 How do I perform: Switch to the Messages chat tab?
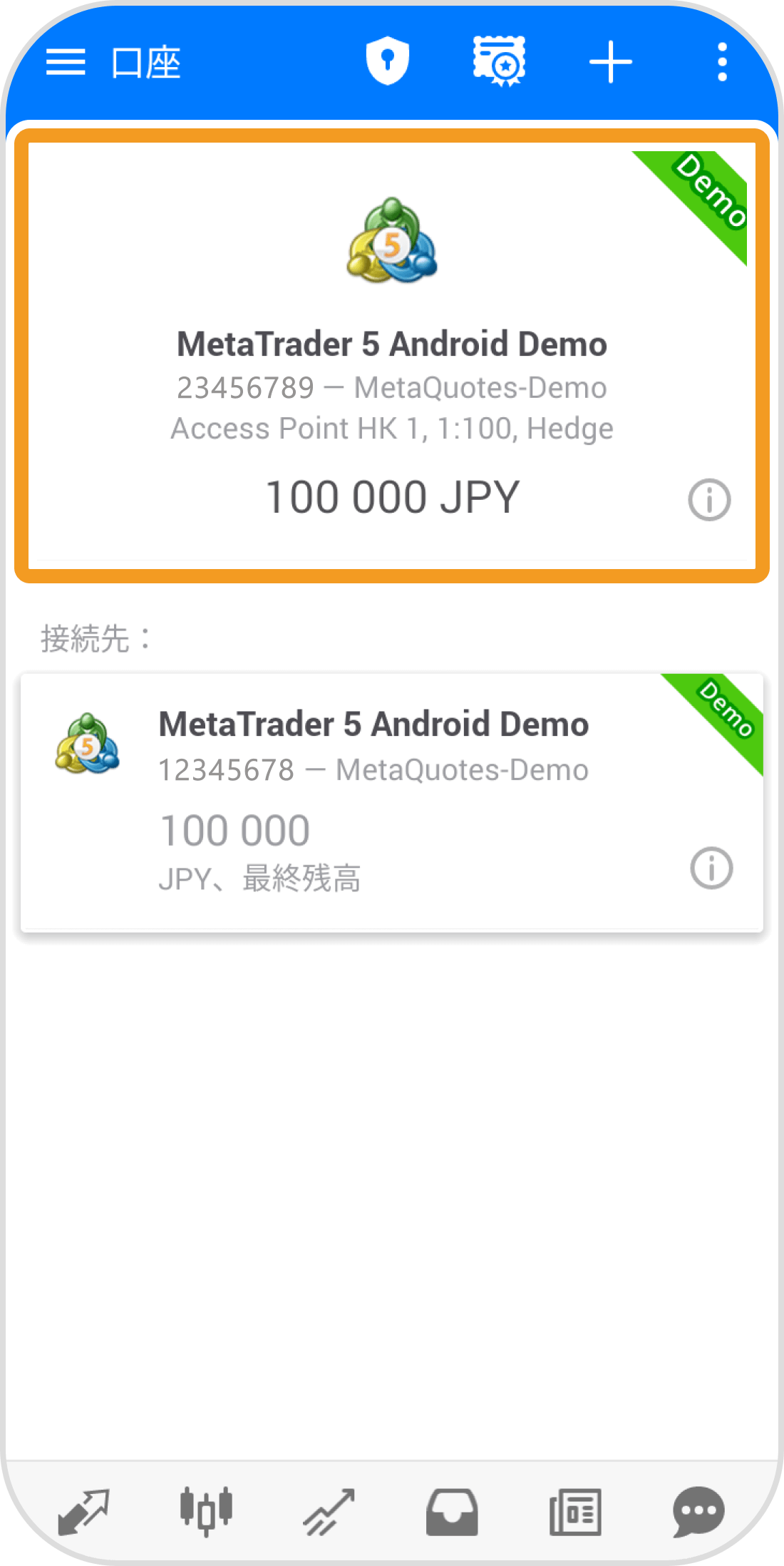coord(698,1511)
